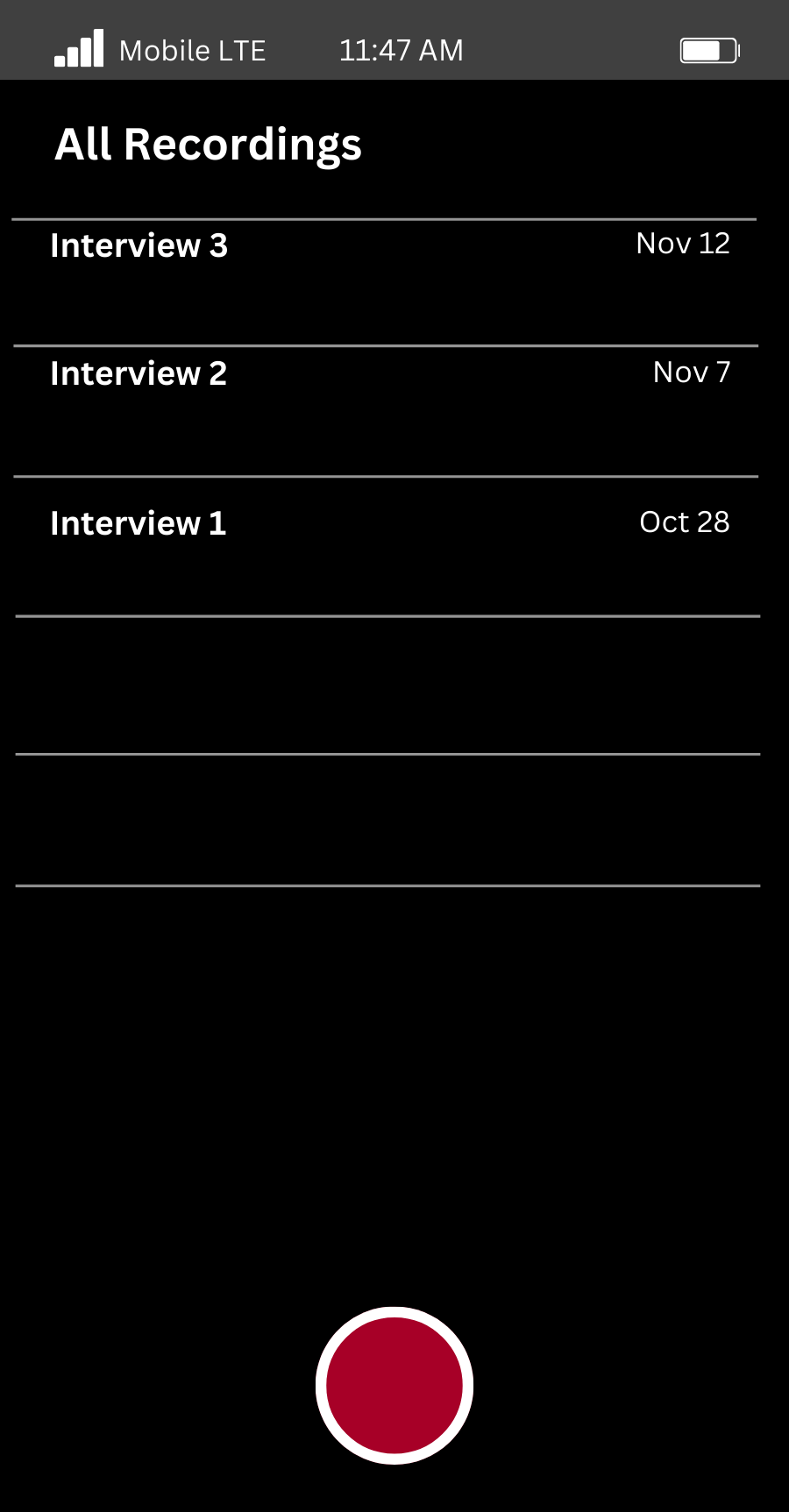Open the Interview 3 recording

[140, 246]
